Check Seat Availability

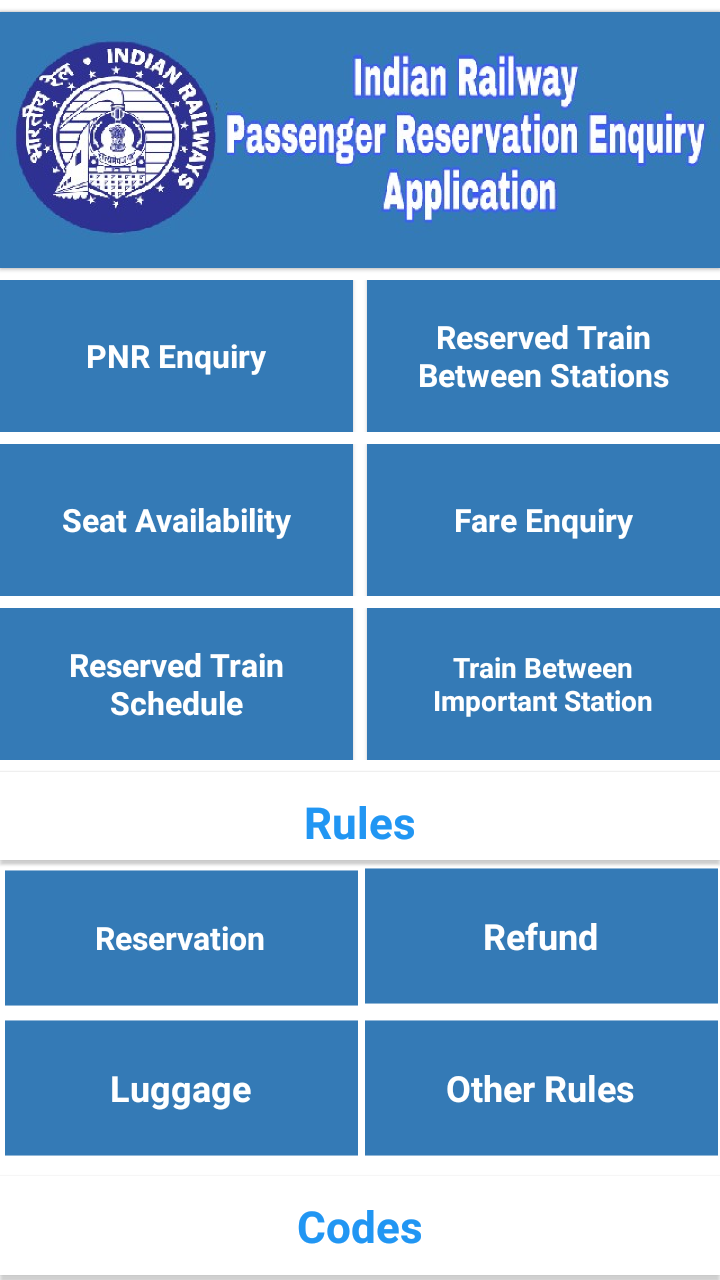[176, 521]
